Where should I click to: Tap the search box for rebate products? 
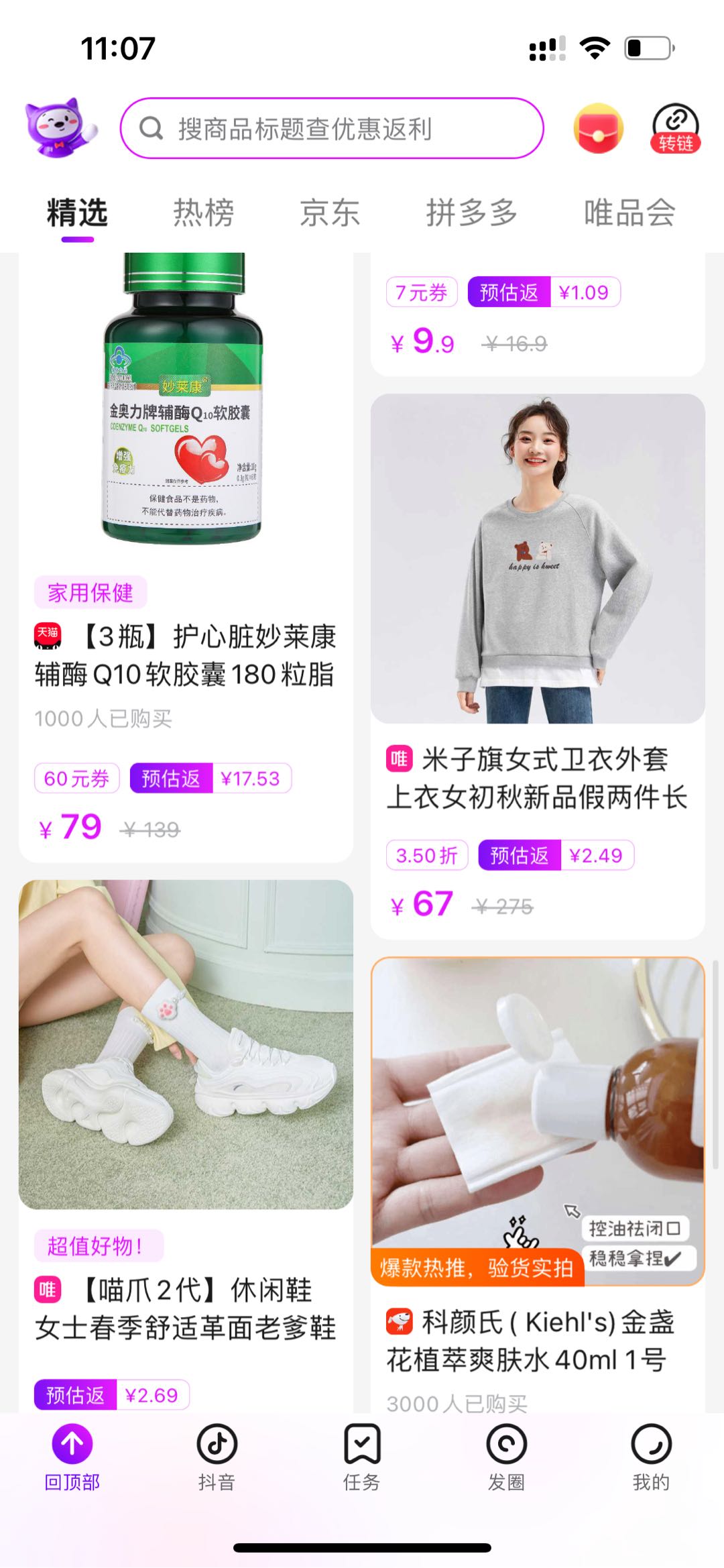[x=331, y=128]
